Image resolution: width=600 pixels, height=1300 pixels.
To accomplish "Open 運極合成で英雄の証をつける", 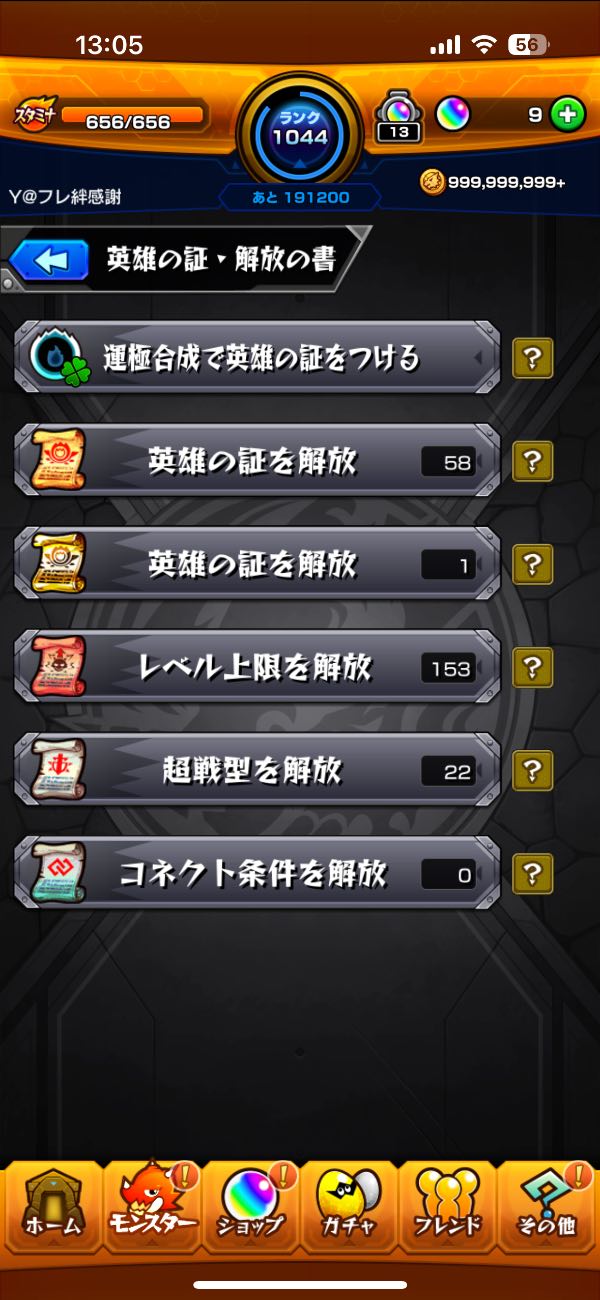I will pyautogui.click(x=257, y=357).
